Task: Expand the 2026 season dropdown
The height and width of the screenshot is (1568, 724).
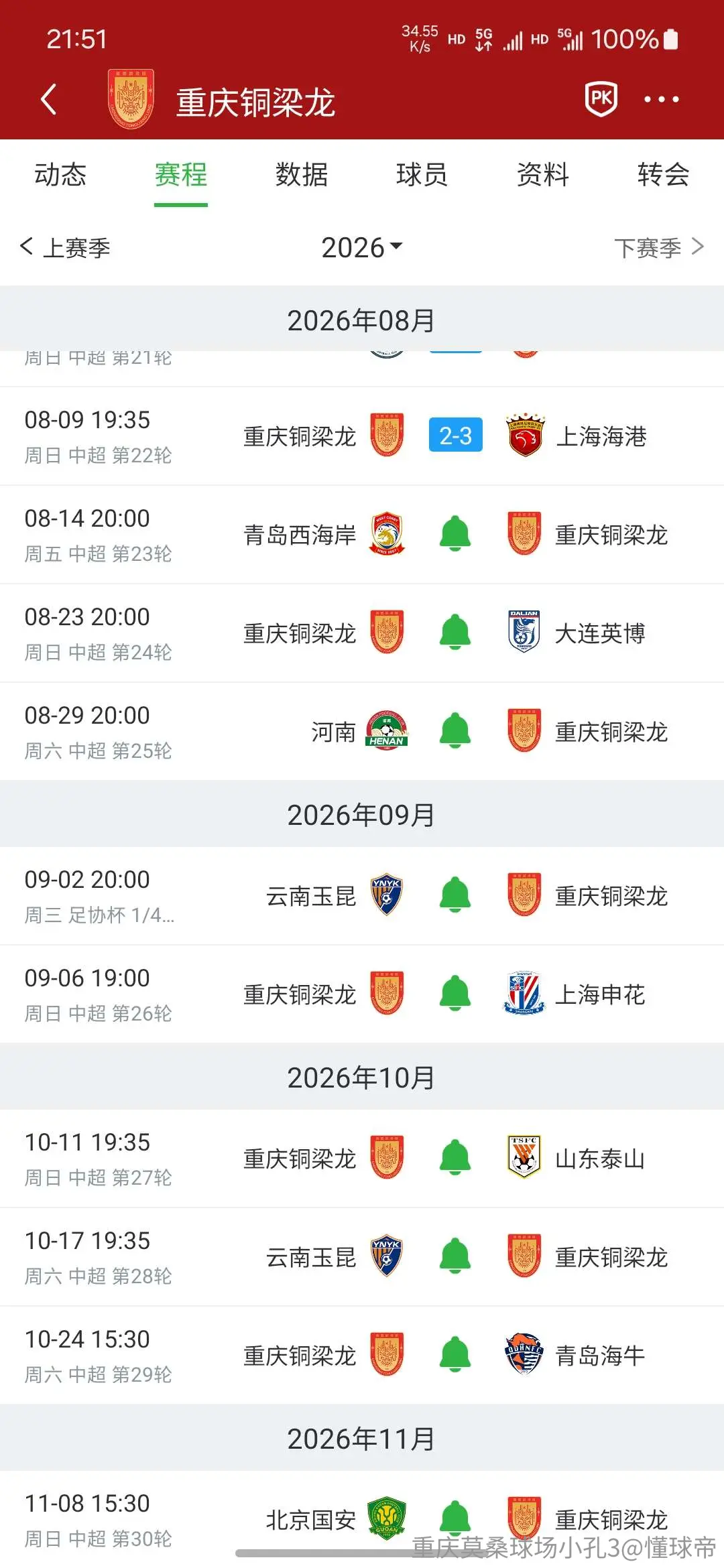Action: coord(362,247)
